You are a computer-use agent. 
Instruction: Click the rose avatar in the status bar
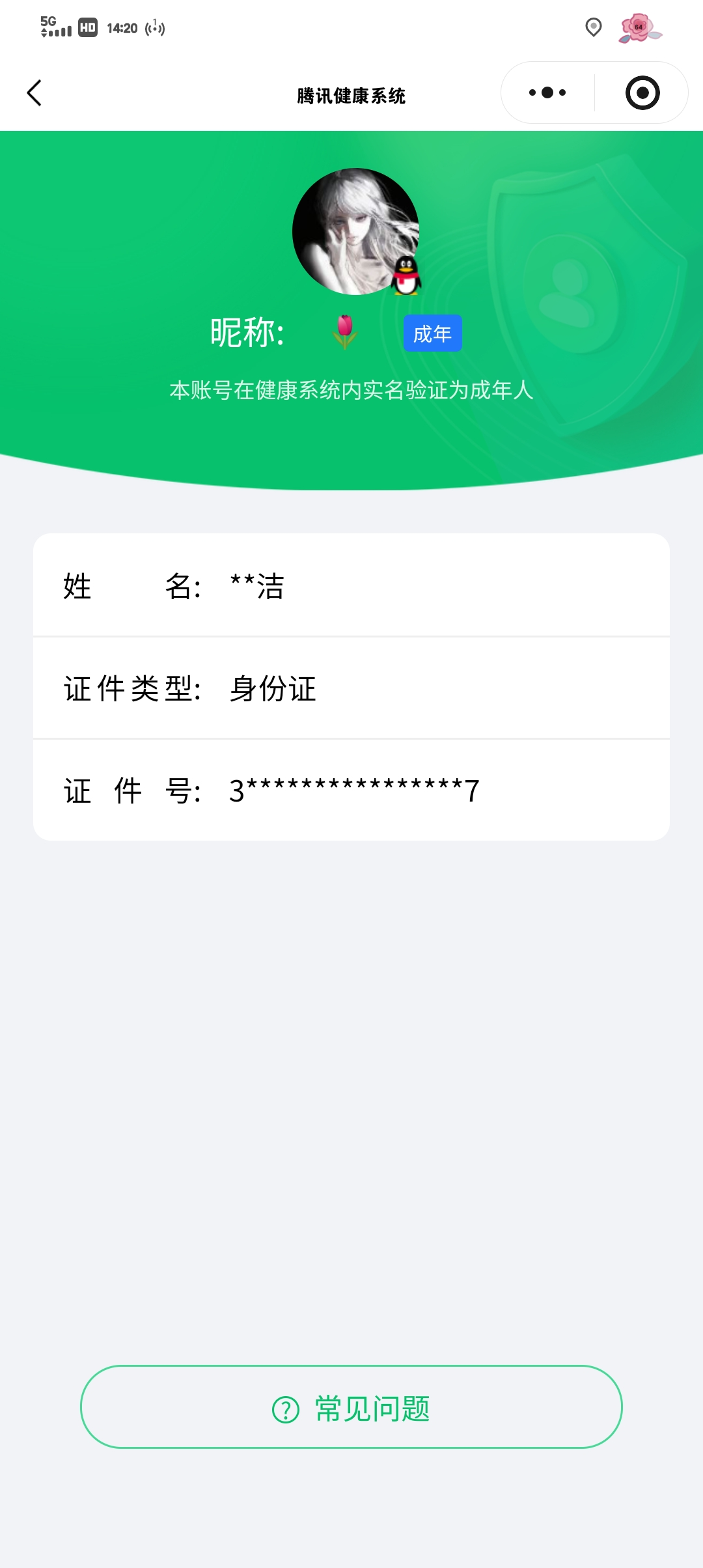pyautogui.click(x=639, y=27)
